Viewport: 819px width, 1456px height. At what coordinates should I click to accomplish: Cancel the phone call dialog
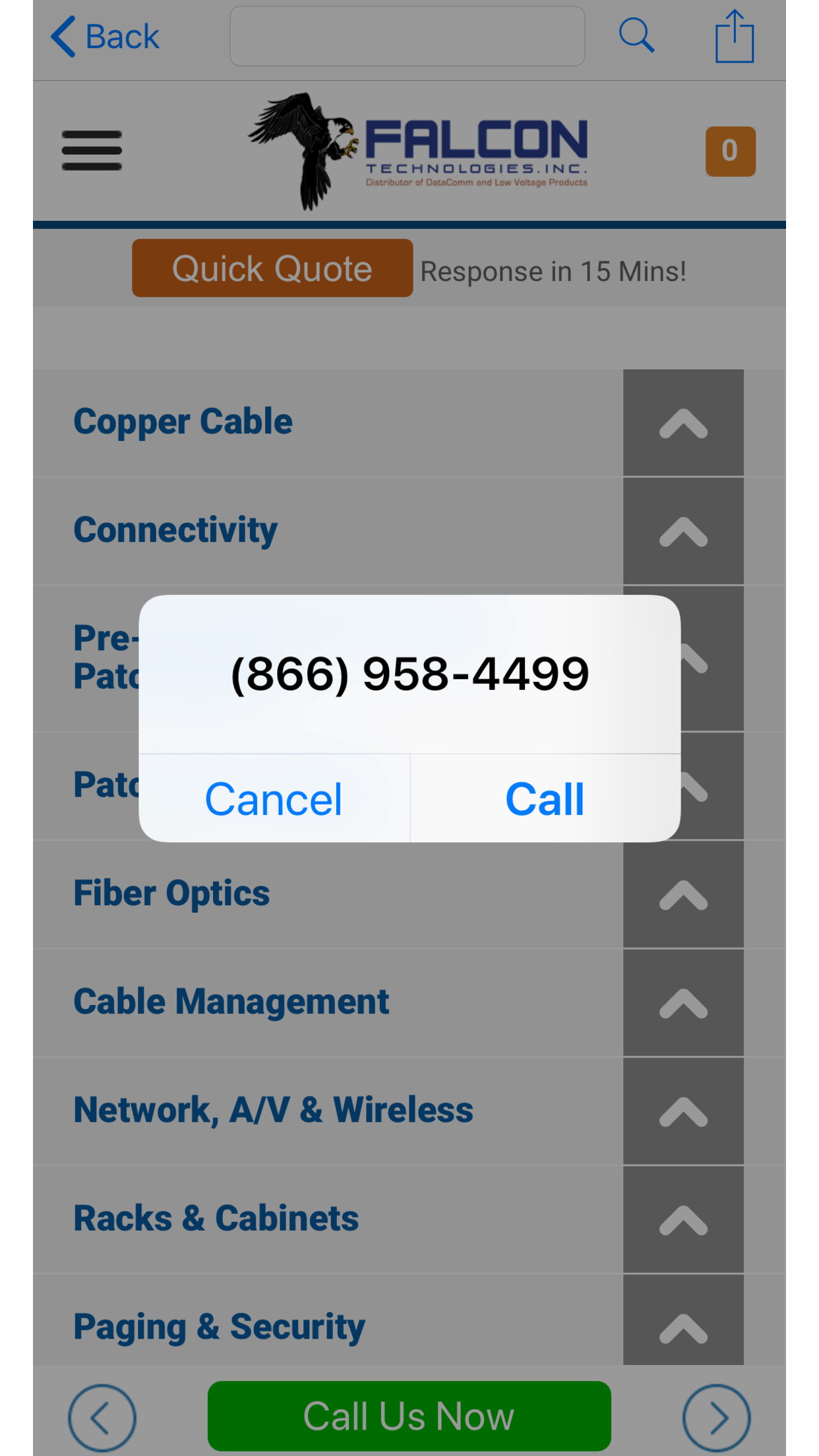coord(274,799)
